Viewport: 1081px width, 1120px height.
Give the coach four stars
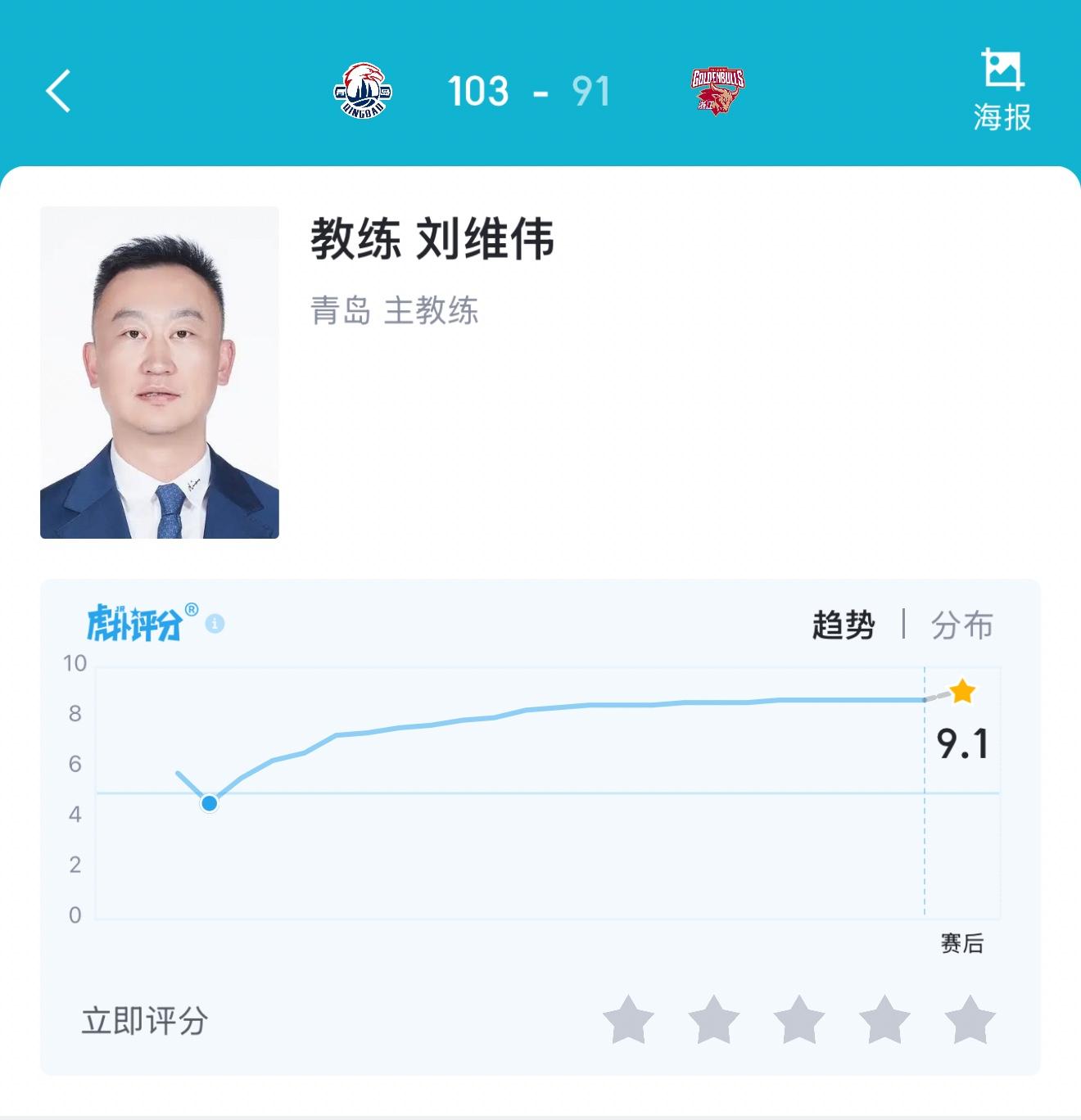pos(884,1020)
